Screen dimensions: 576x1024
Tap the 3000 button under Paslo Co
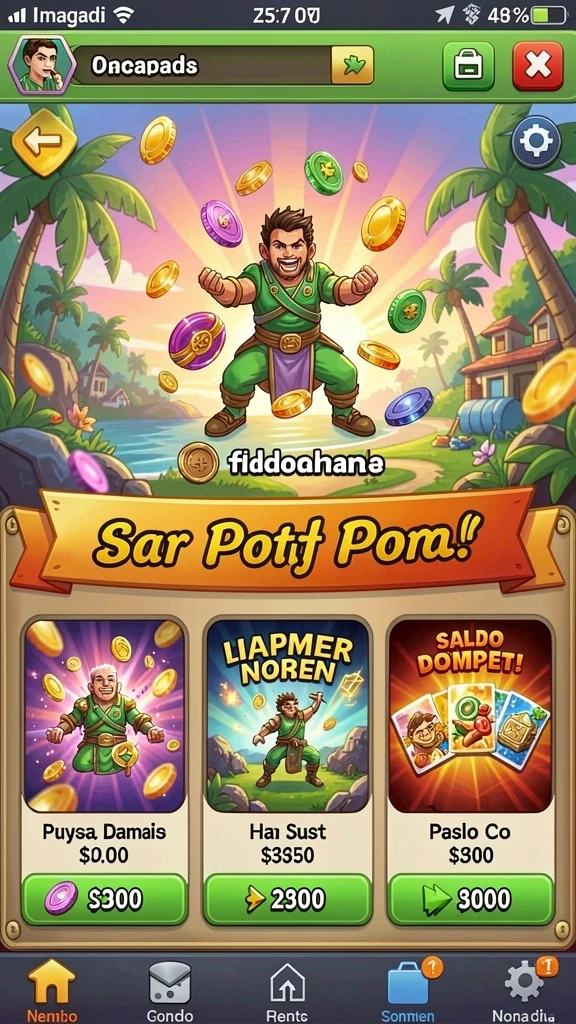[471, 899]
